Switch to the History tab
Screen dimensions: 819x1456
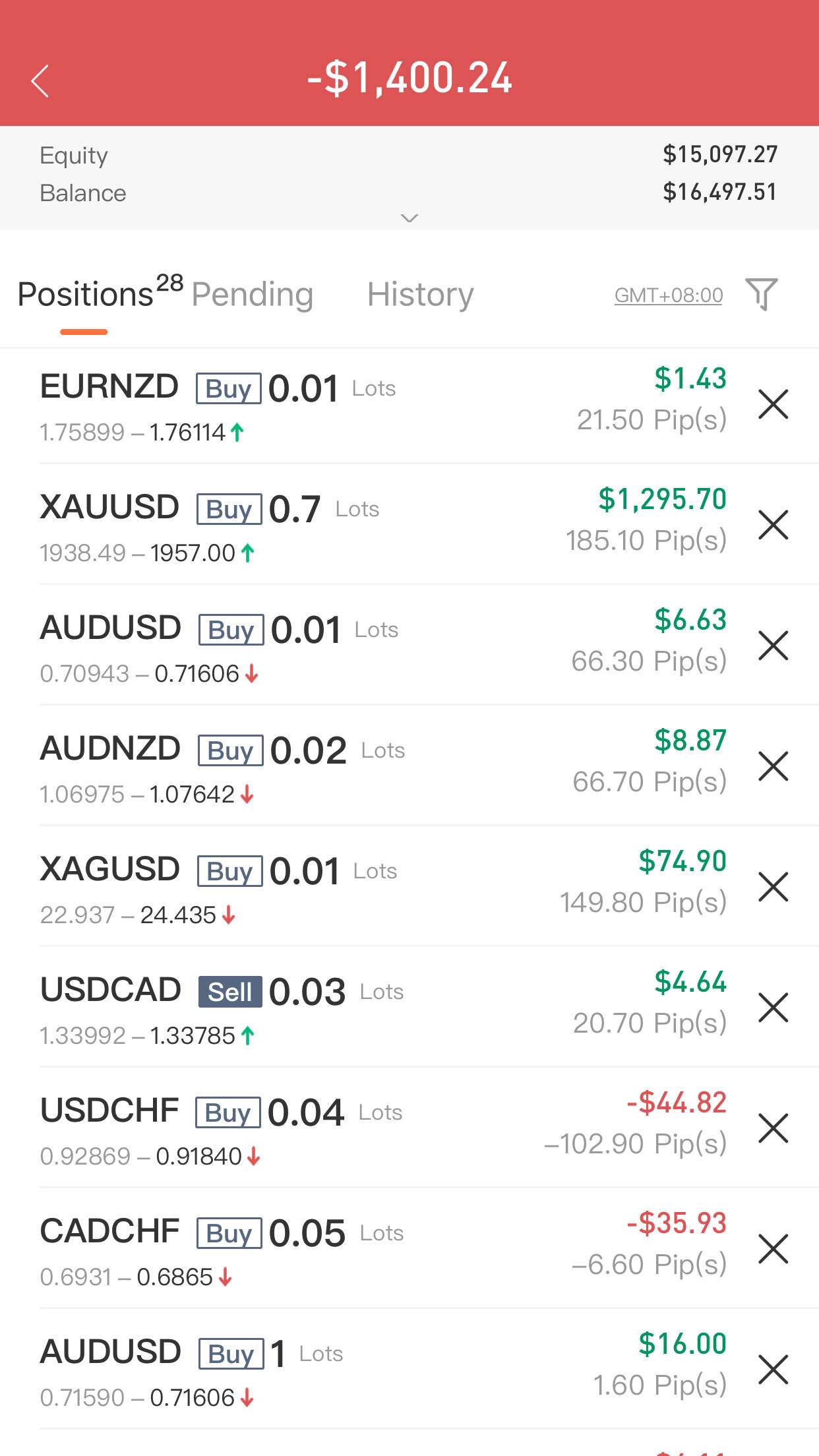(x=420, y=294)
